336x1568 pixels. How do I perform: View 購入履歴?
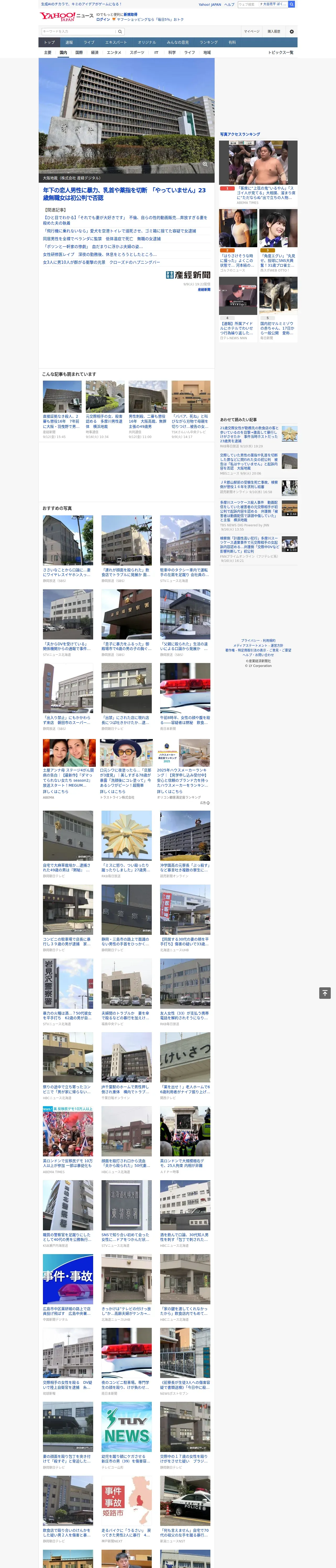click(x=274, y=31)
